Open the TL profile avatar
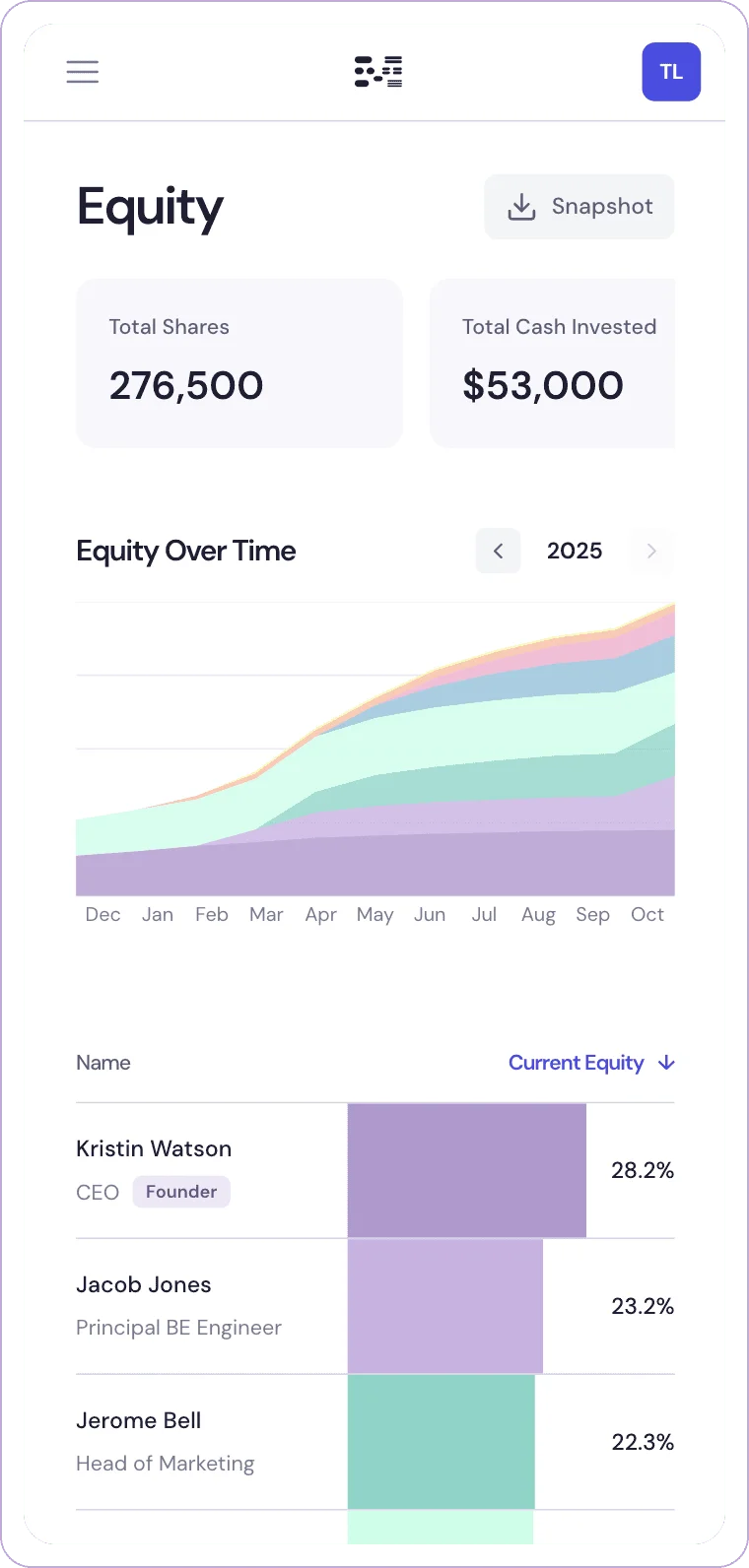Image resolution: width=749 pixels, height=1568 pixels. tap(671, 72)
